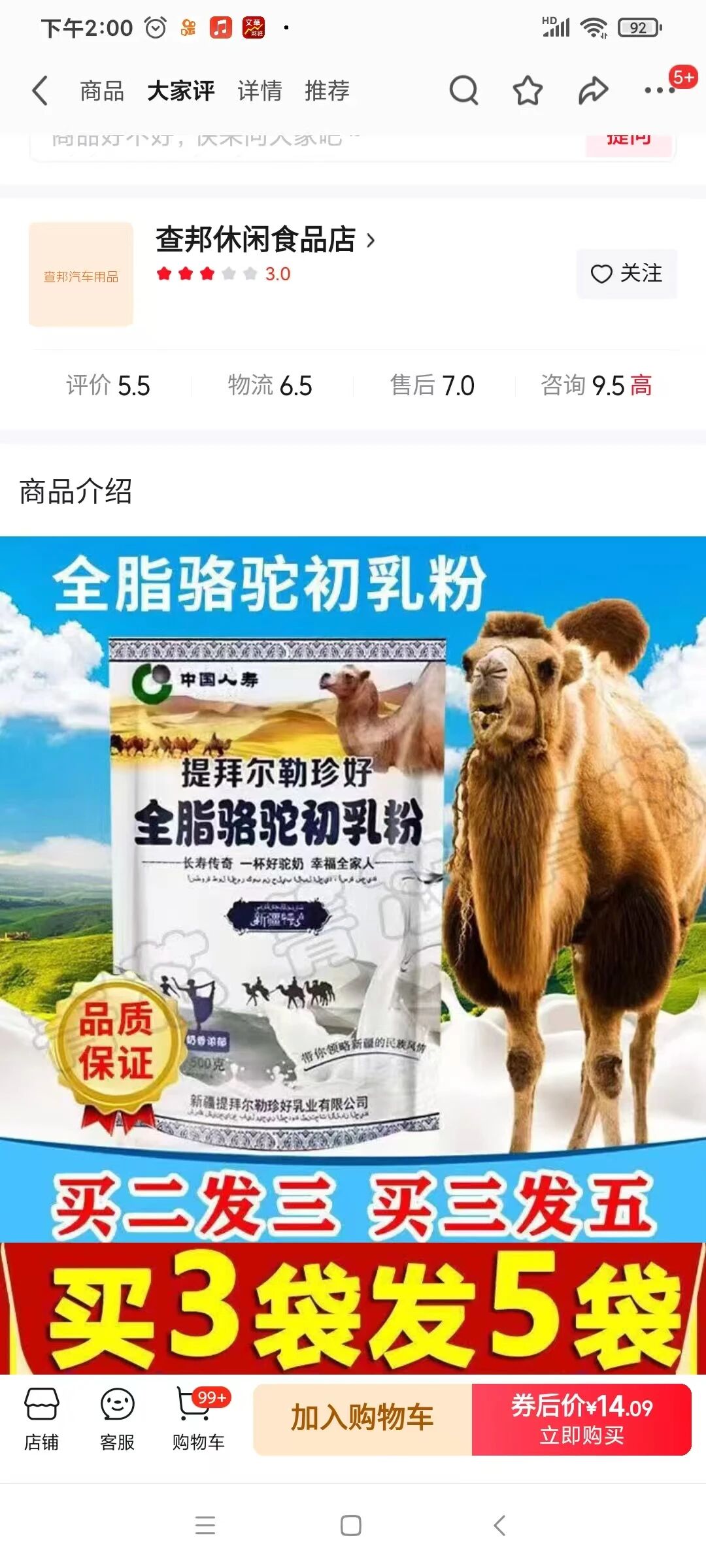Tap 加入购物车 to add item

[362, 1419]
